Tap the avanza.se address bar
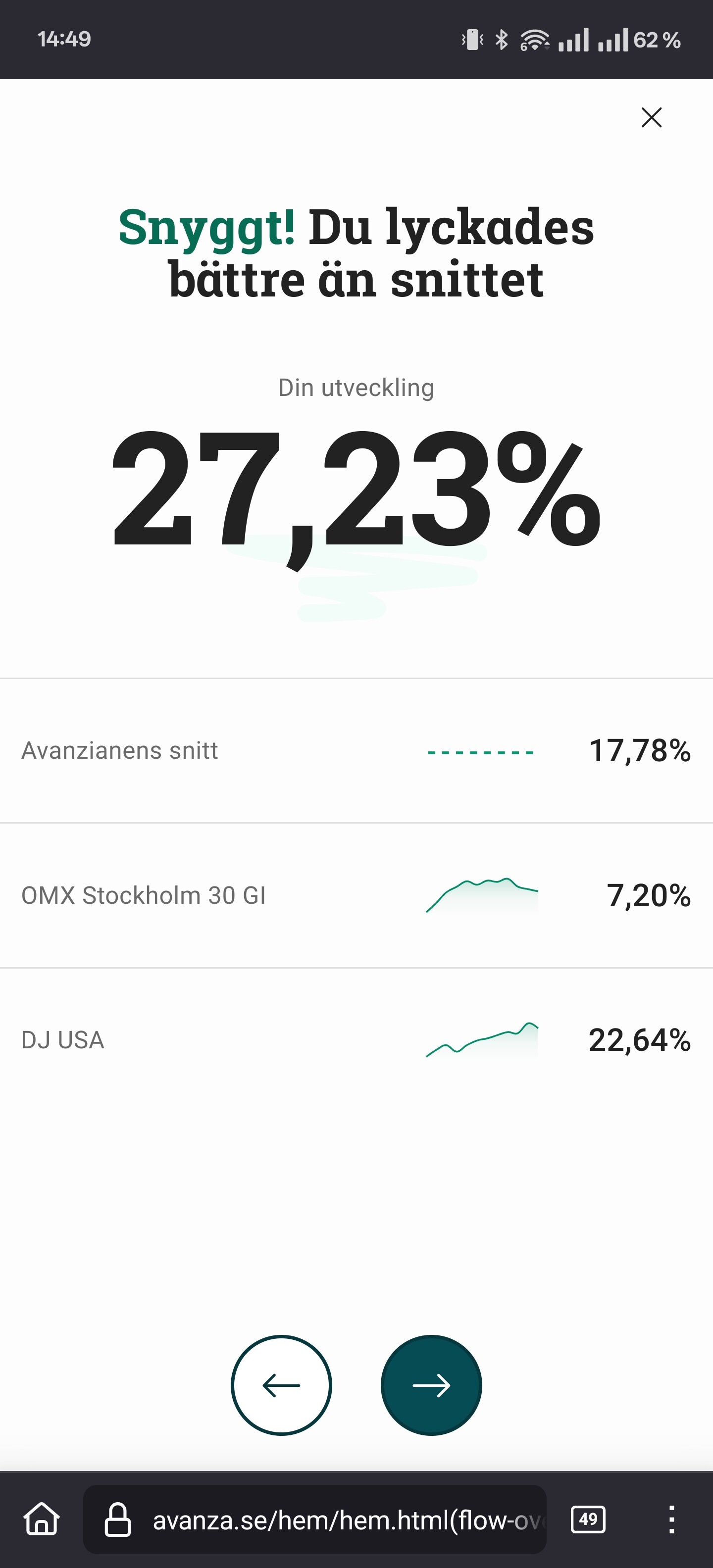This screenshot has height=1568, width=713. tap(329, 1520)
